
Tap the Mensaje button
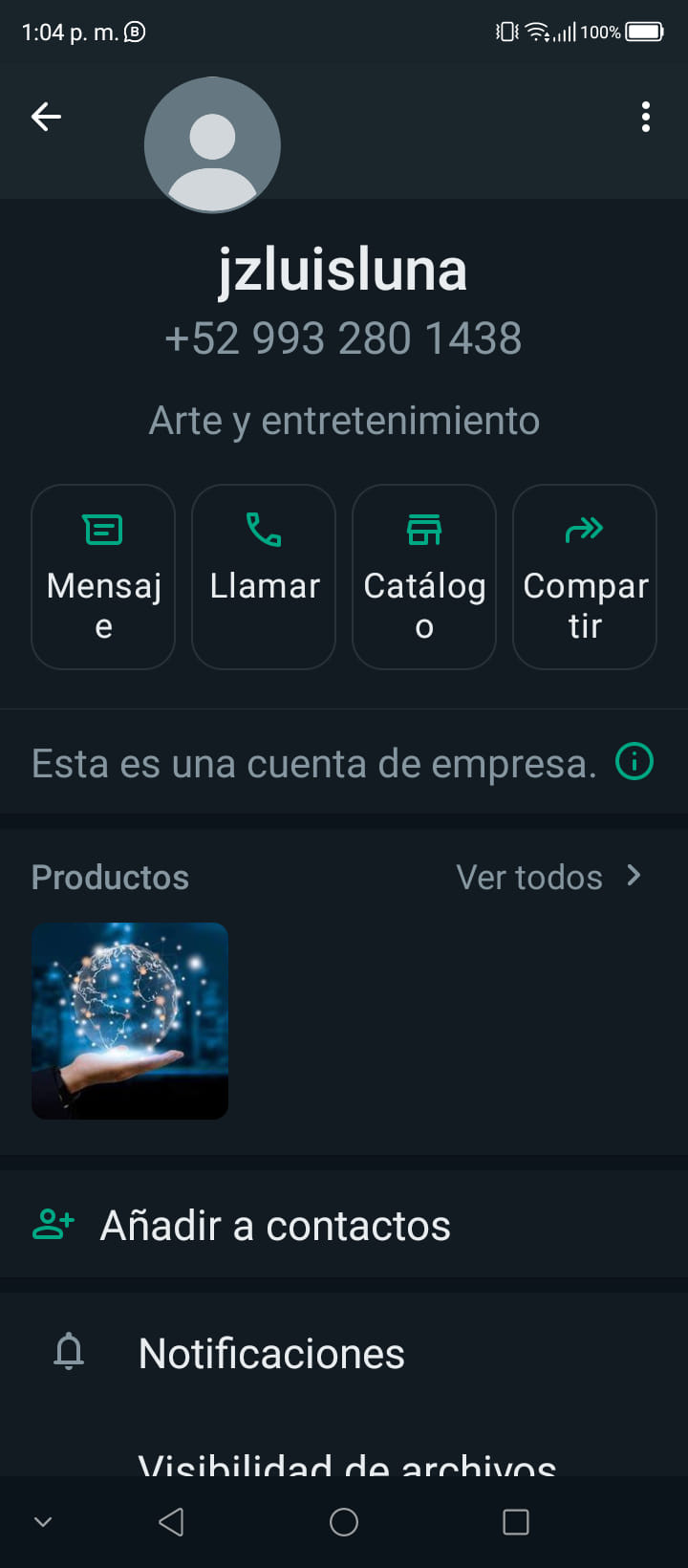[x=103, y=577]
